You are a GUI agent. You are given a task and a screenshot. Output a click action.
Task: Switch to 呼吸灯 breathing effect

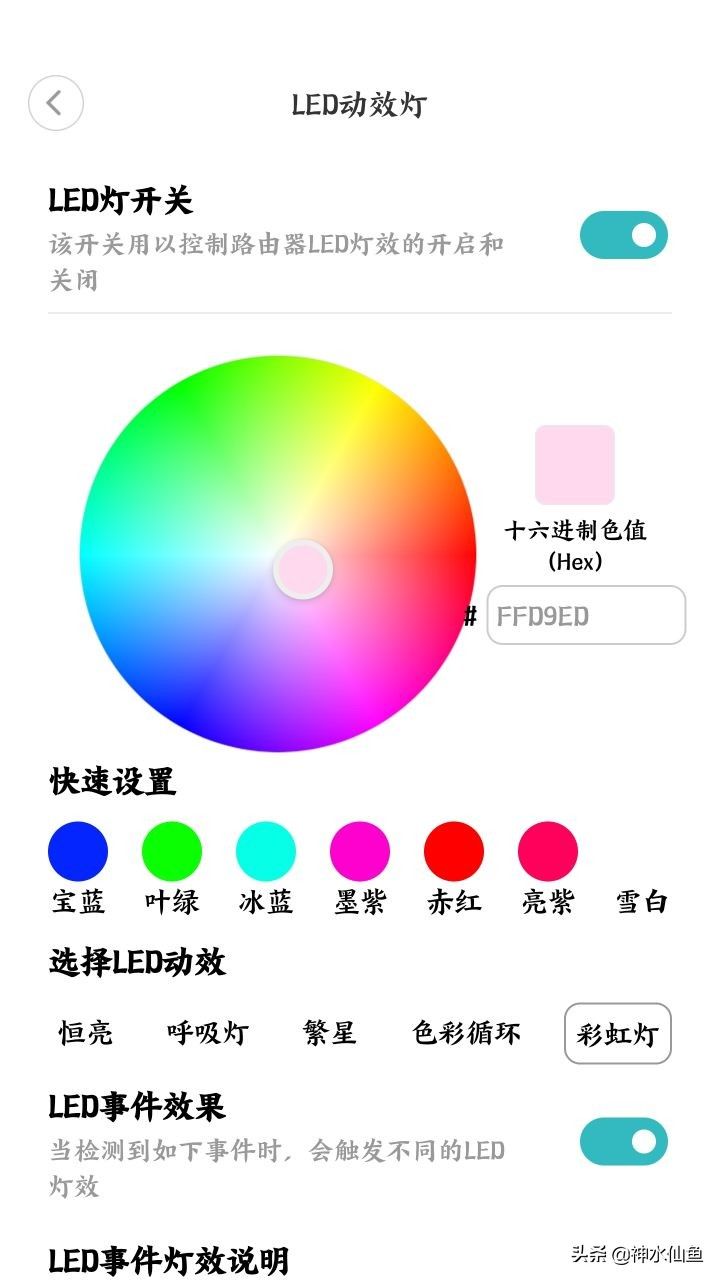pos(208,1033)
